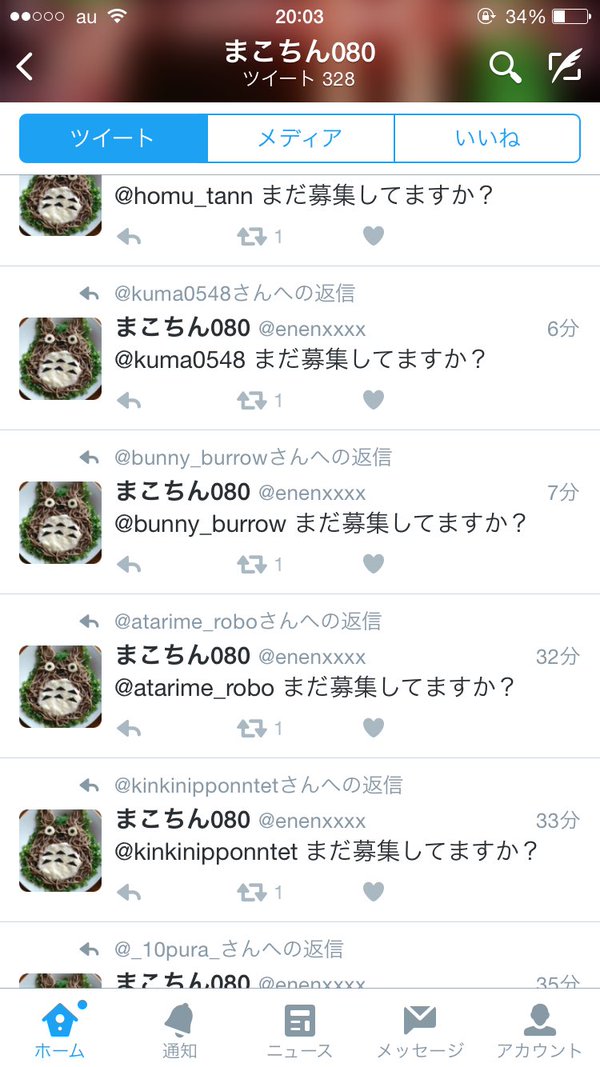Tap avatar beside the @bunny_burrow tweet
The image size is (600, 1067).
(x=60, y=523)
